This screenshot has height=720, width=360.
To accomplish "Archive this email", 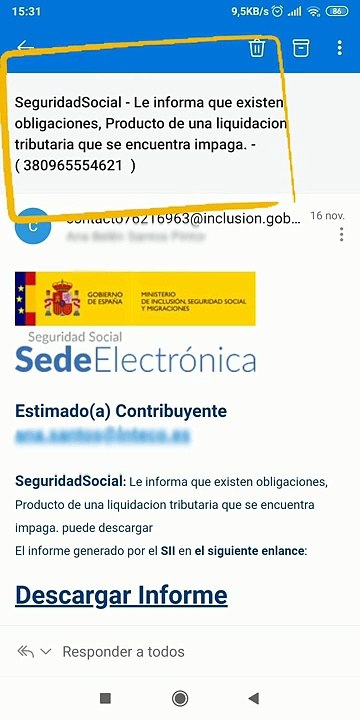I will tap(301, 47).
